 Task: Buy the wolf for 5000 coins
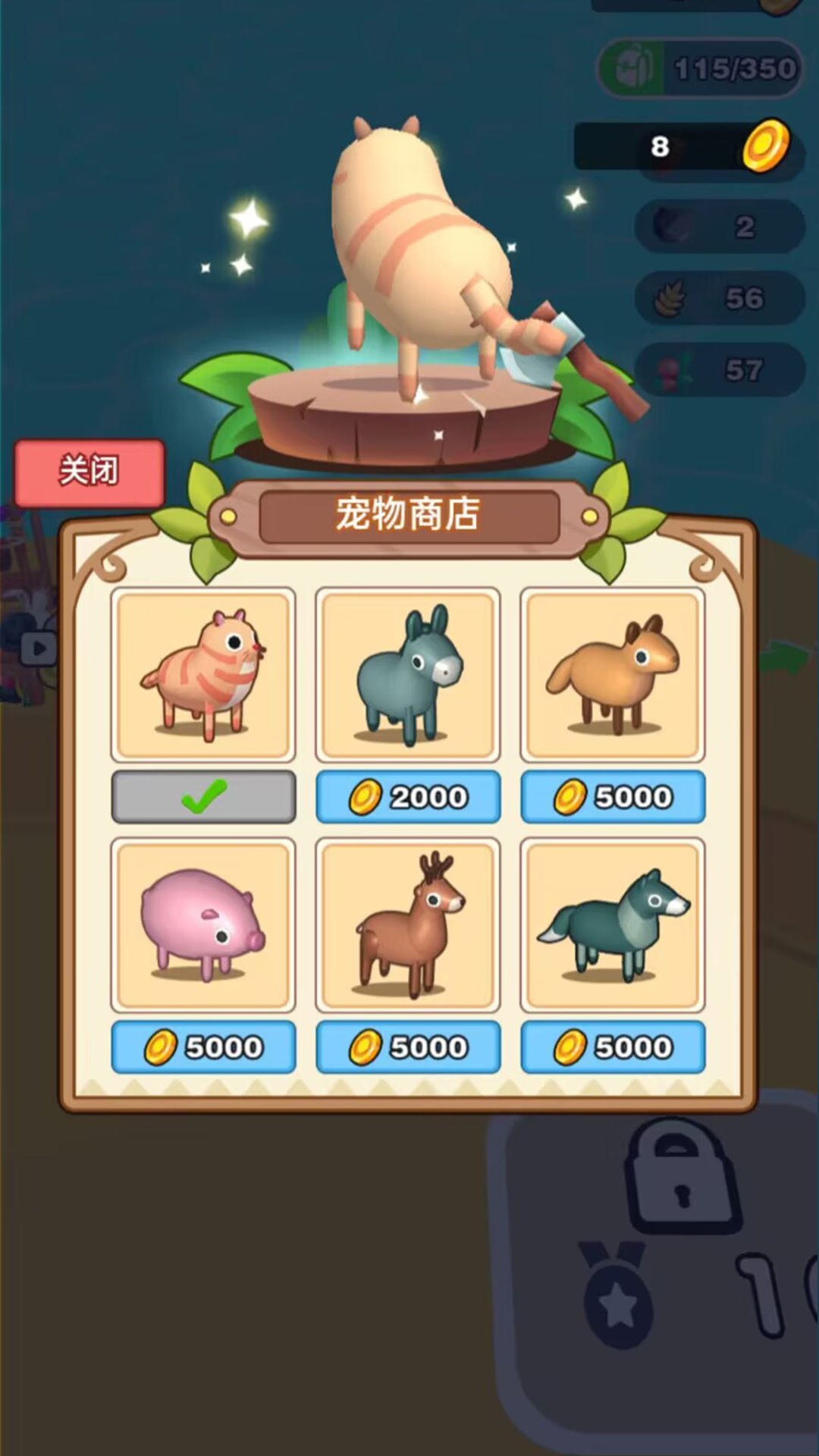613,1047
